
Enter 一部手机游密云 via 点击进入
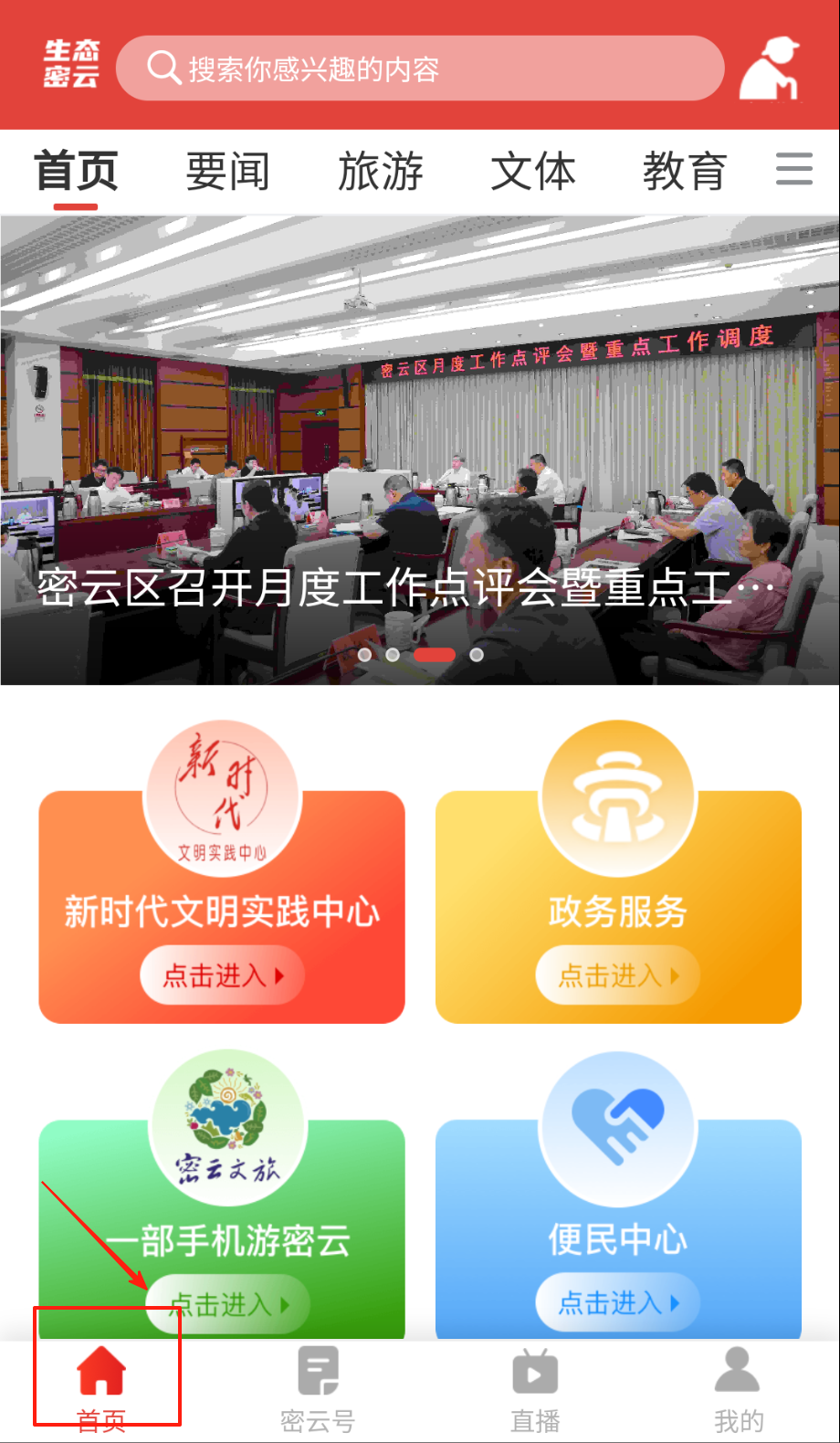(x=228, y=1304)
